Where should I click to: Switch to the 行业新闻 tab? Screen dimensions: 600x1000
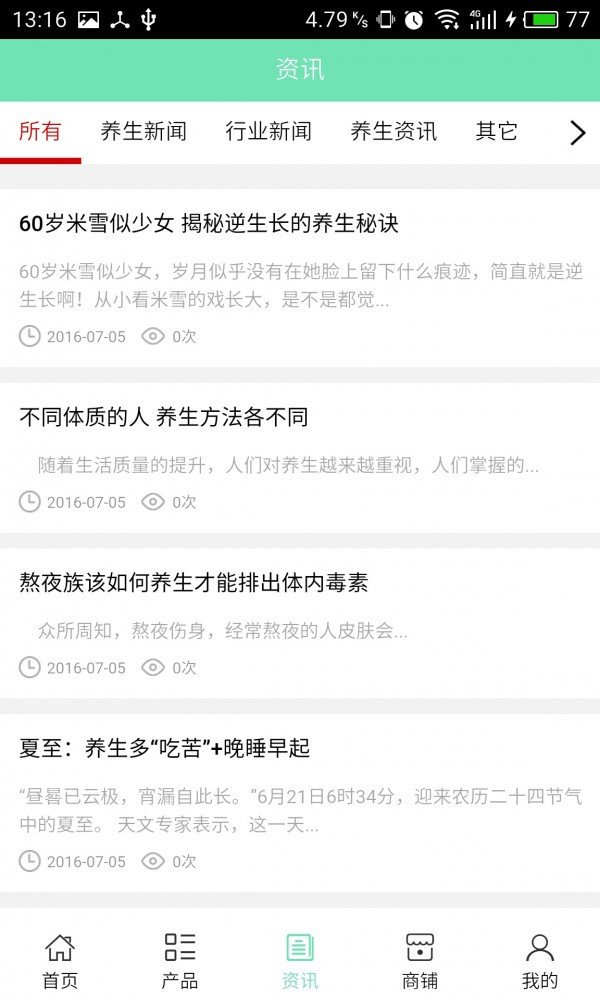tap(268, 131)
